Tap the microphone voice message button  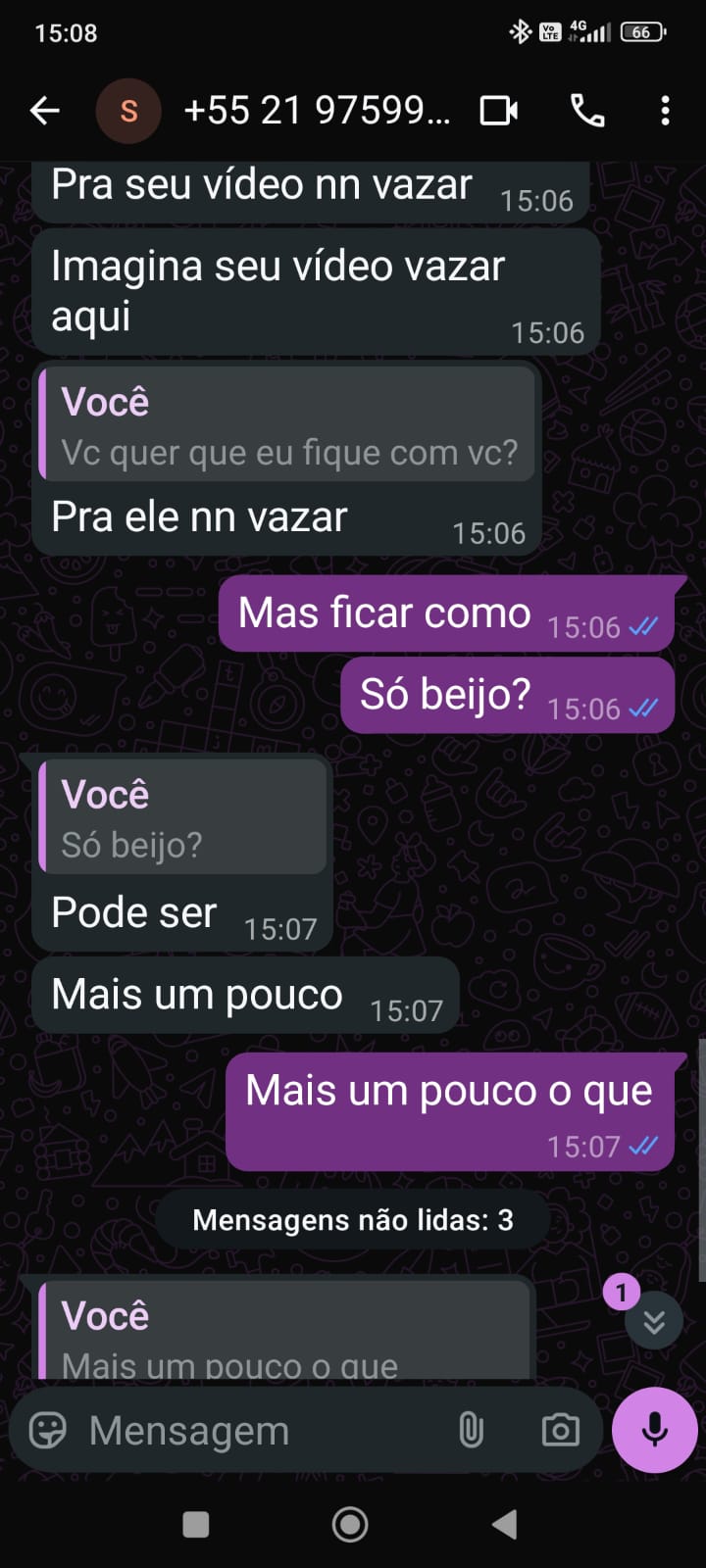pyautogui.click(x=654, y=1430)
